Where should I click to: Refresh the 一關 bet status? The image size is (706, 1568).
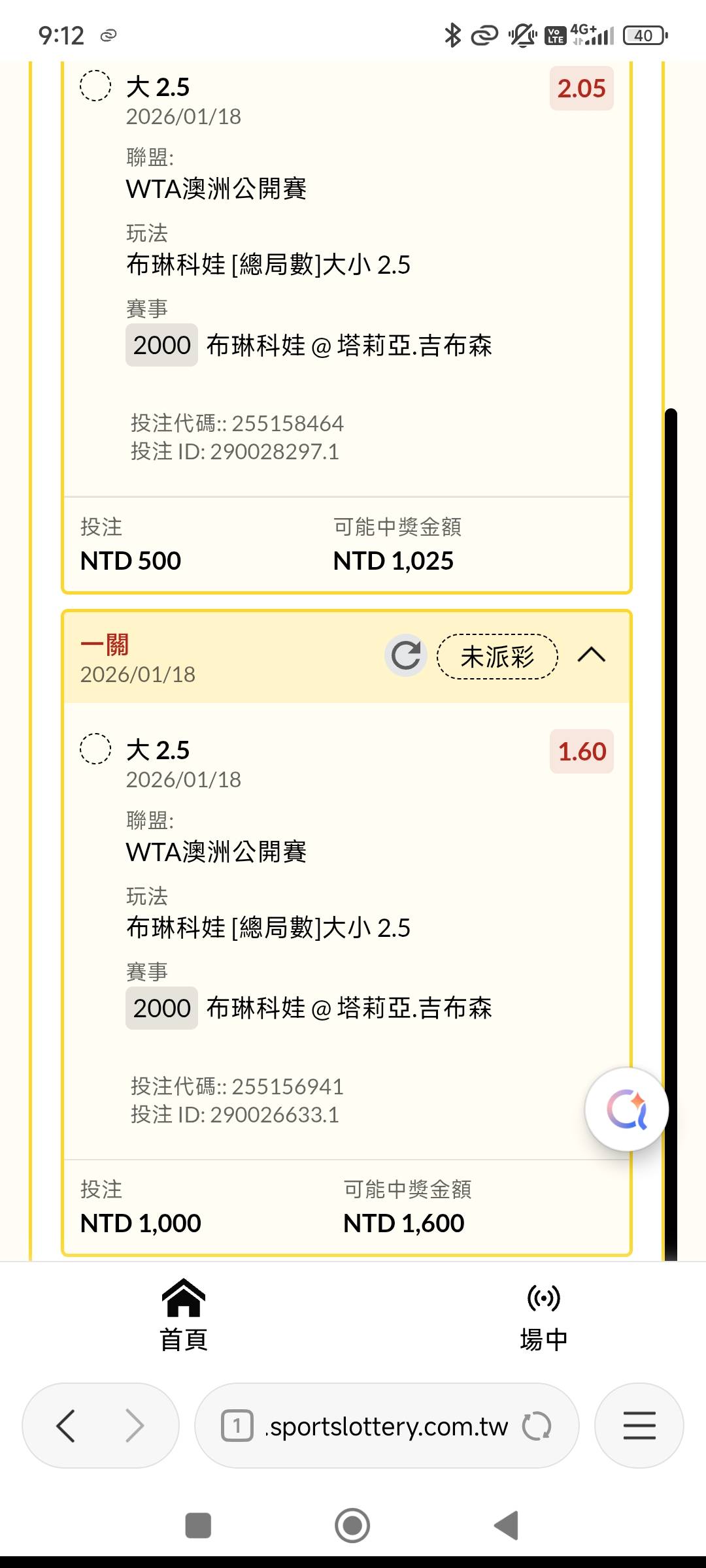click(x=405, y=655)
